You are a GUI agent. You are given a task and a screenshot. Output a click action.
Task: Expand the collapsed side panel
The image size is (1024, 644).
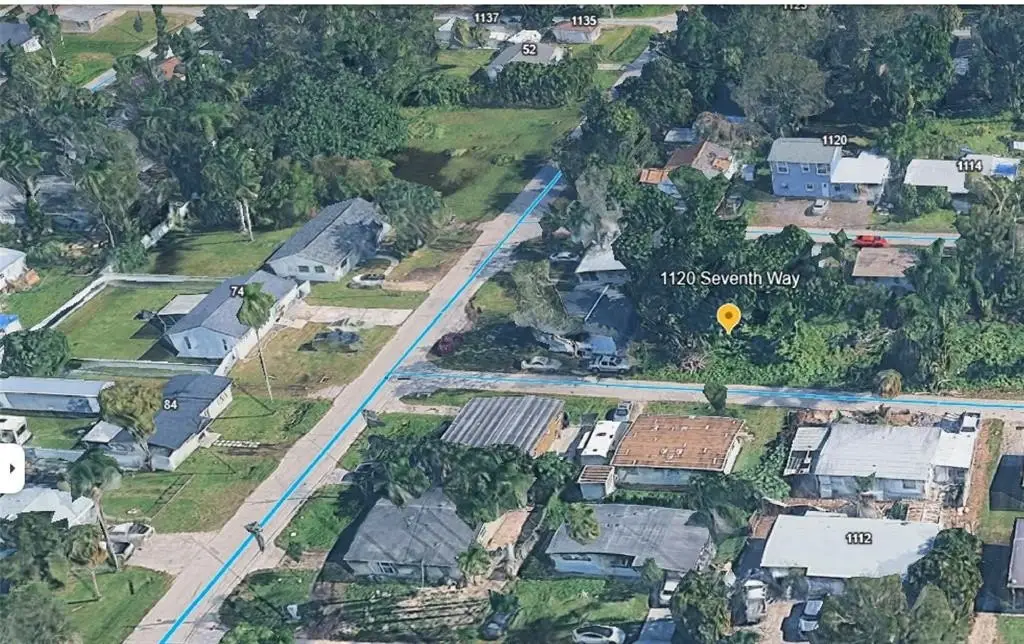9,469
